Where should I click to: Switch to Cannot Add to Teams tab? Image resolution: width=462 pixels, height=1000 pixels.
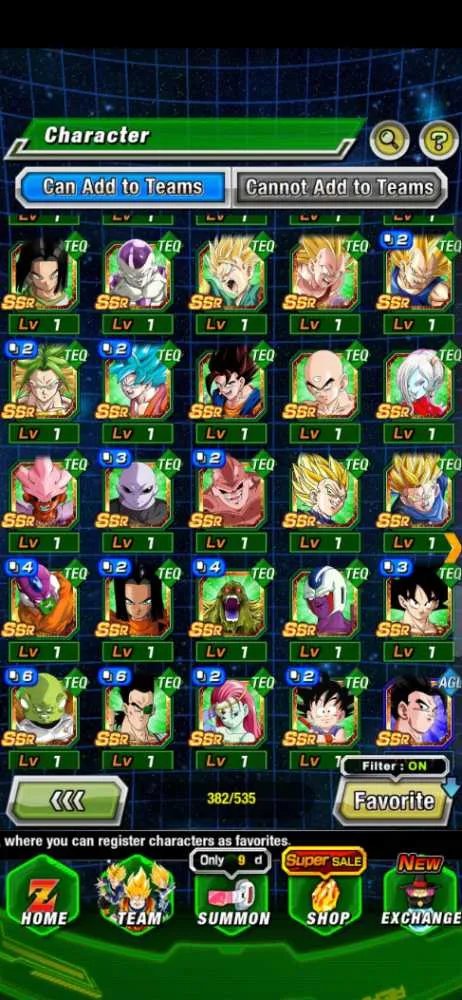339,188
